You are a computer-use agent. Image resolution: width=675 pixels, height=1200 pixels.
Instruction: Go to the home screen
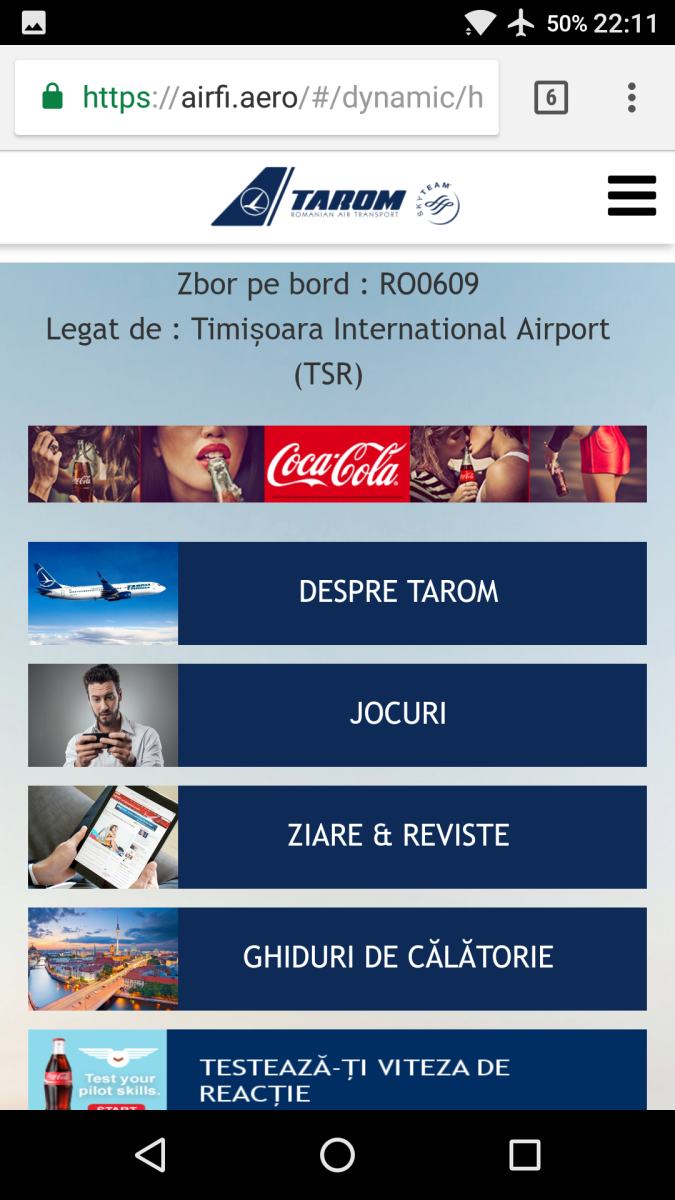point(337,1155)
